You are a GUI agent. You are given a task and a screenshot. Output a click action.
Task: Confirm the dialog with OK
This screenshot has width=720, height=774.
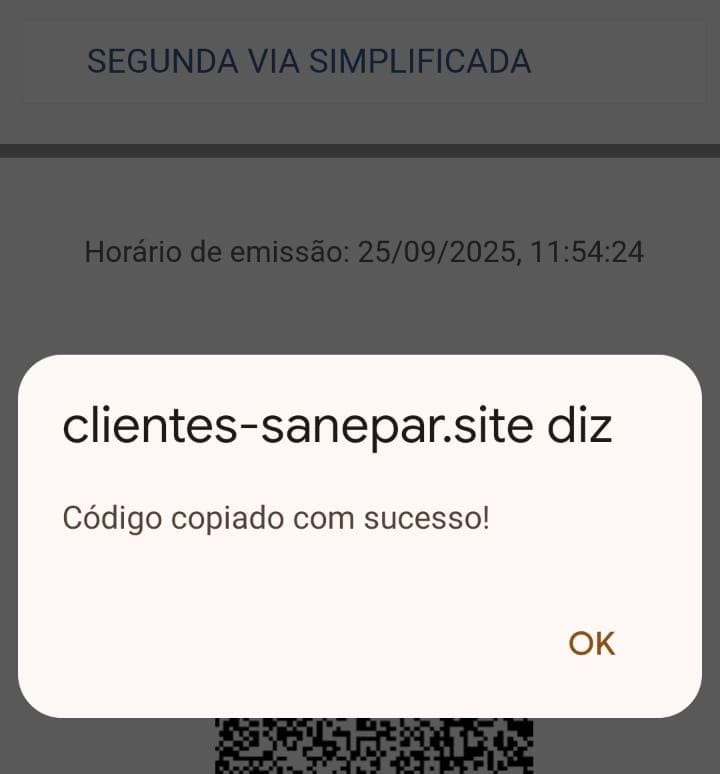pyautogui.click(x=591, y=644)
